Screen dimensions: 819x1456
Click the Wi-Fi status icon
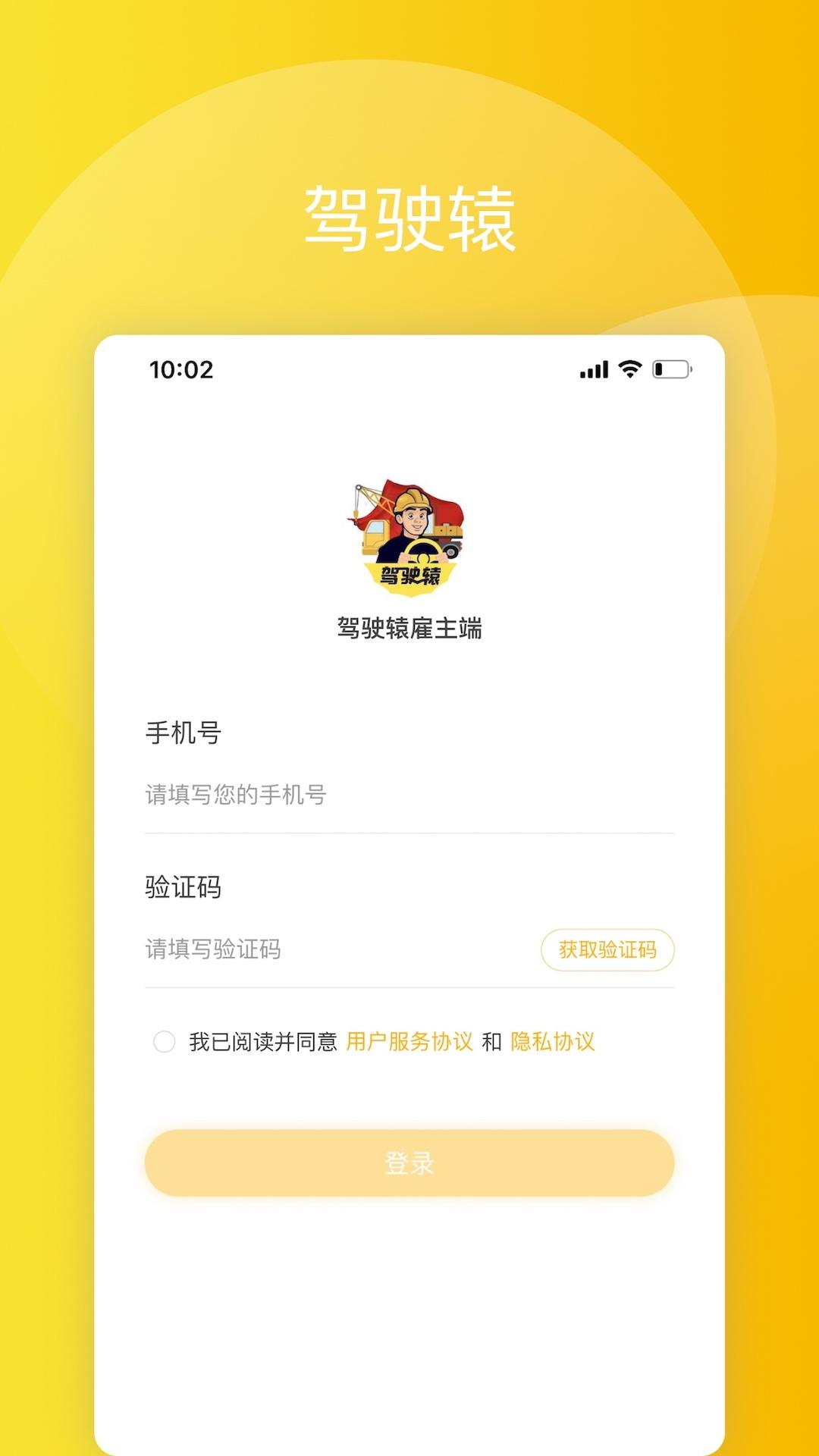[630, 369]
